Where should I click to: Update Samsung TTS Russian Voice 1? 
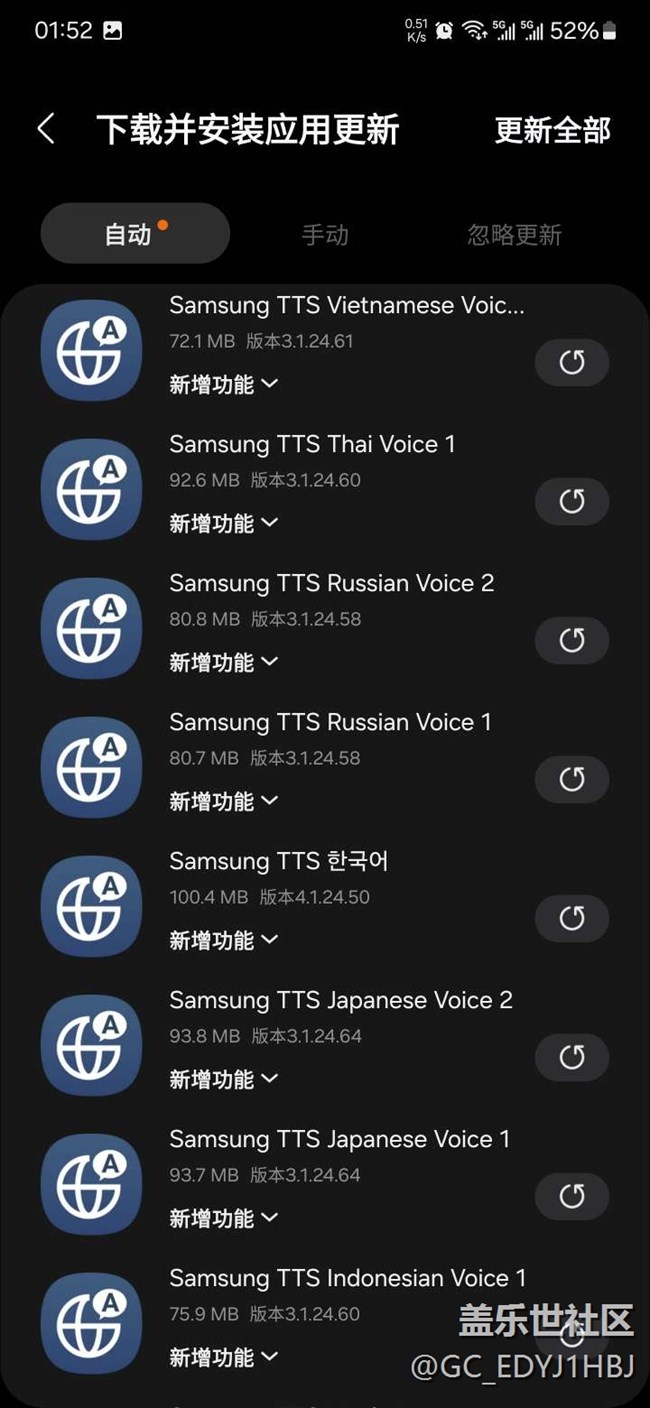[x=572, y=779]
